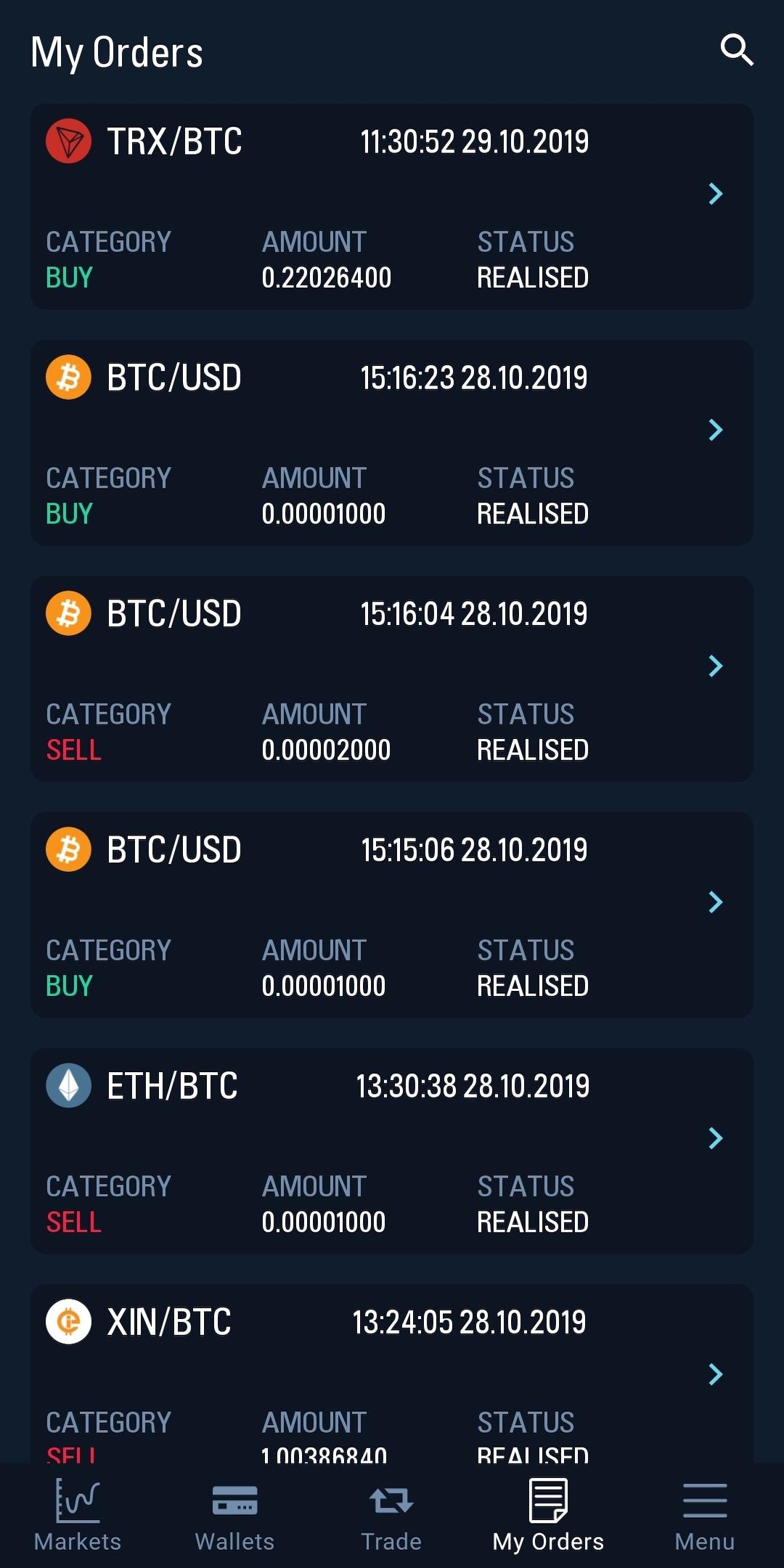Screen dimensions: 784x1568
Task: Switch to the Markets tab
Action: (78, 1516)
